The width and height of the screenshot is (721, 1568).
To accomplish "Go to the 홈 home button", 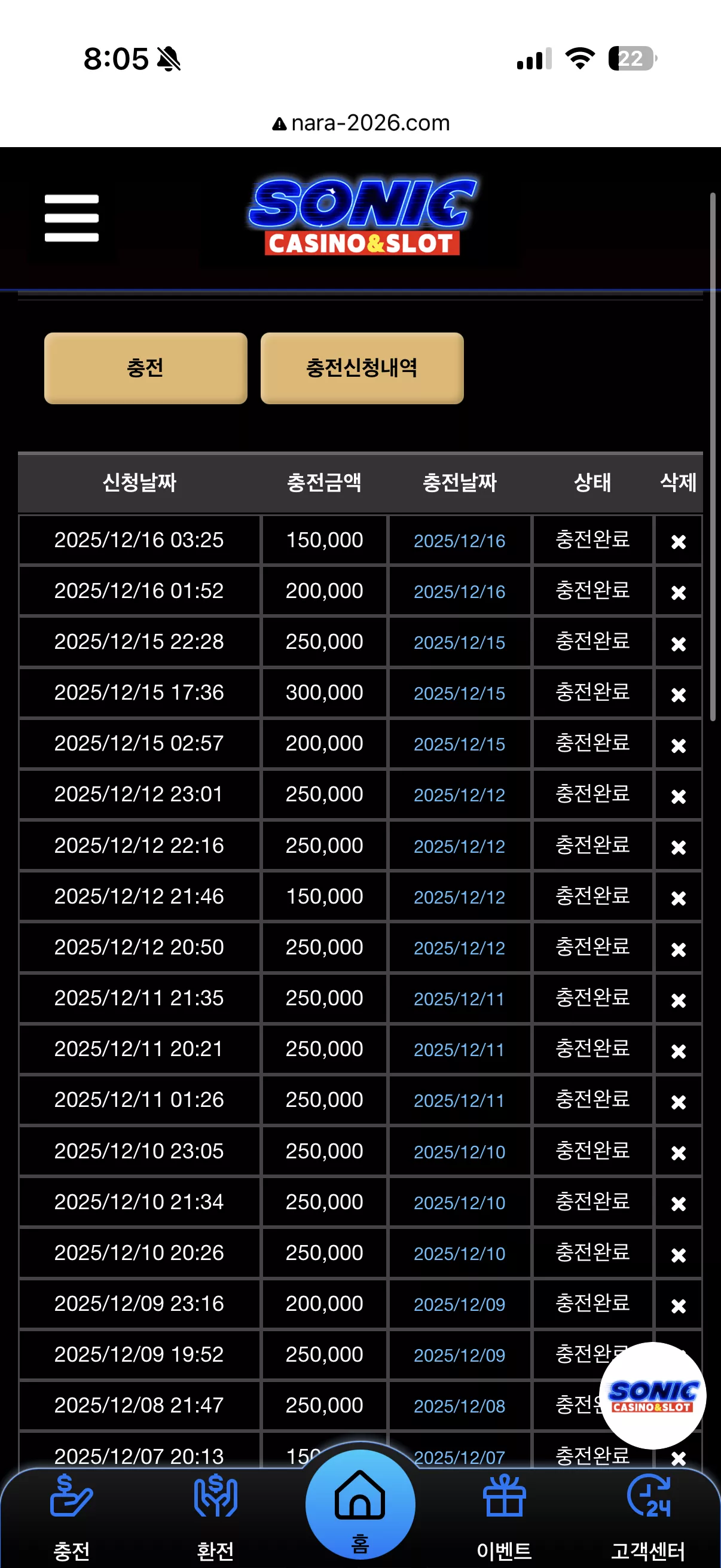I will coord(360,1503).
